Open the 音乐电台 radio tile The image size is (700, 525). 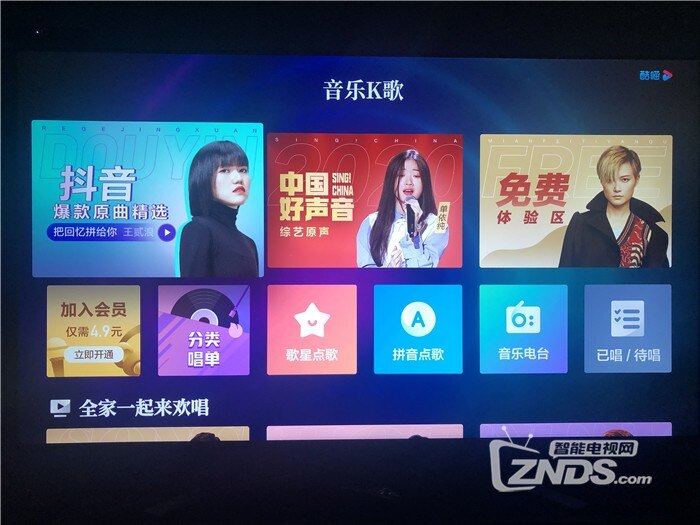tap(523, 330)
